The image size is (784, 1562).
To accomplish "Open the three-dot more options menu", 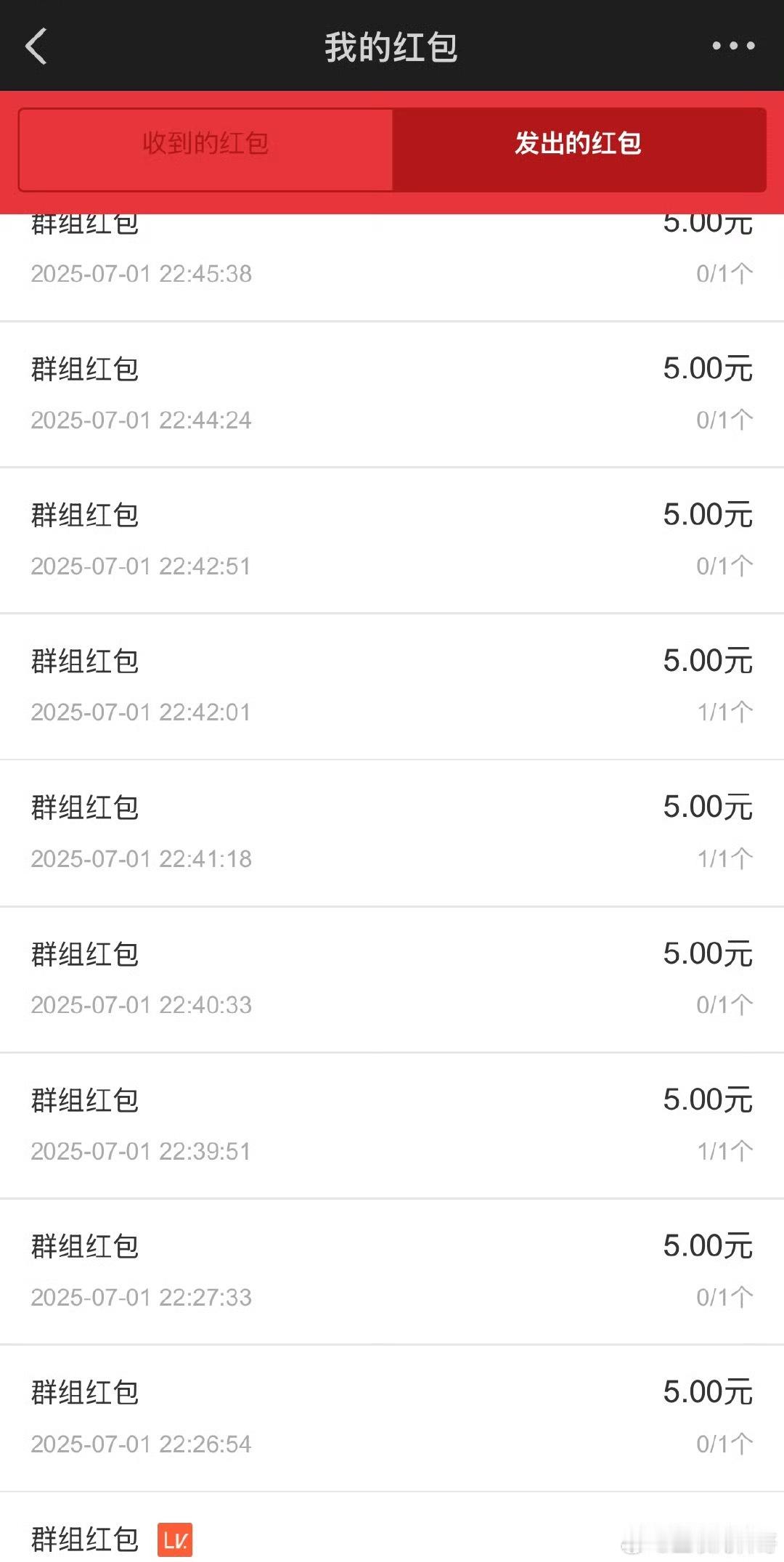I will tap(733, 46).
